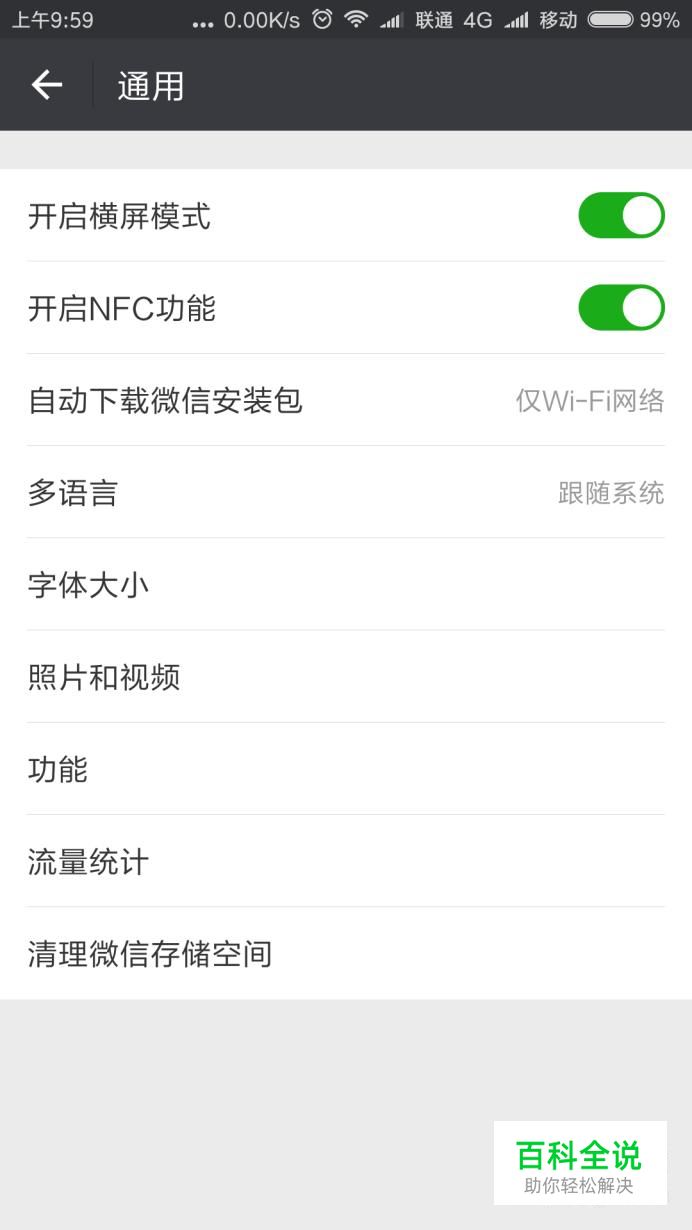View 流量统计 data usage
The height and width of the screenshot is (1230, 692).
coord(346,861)
